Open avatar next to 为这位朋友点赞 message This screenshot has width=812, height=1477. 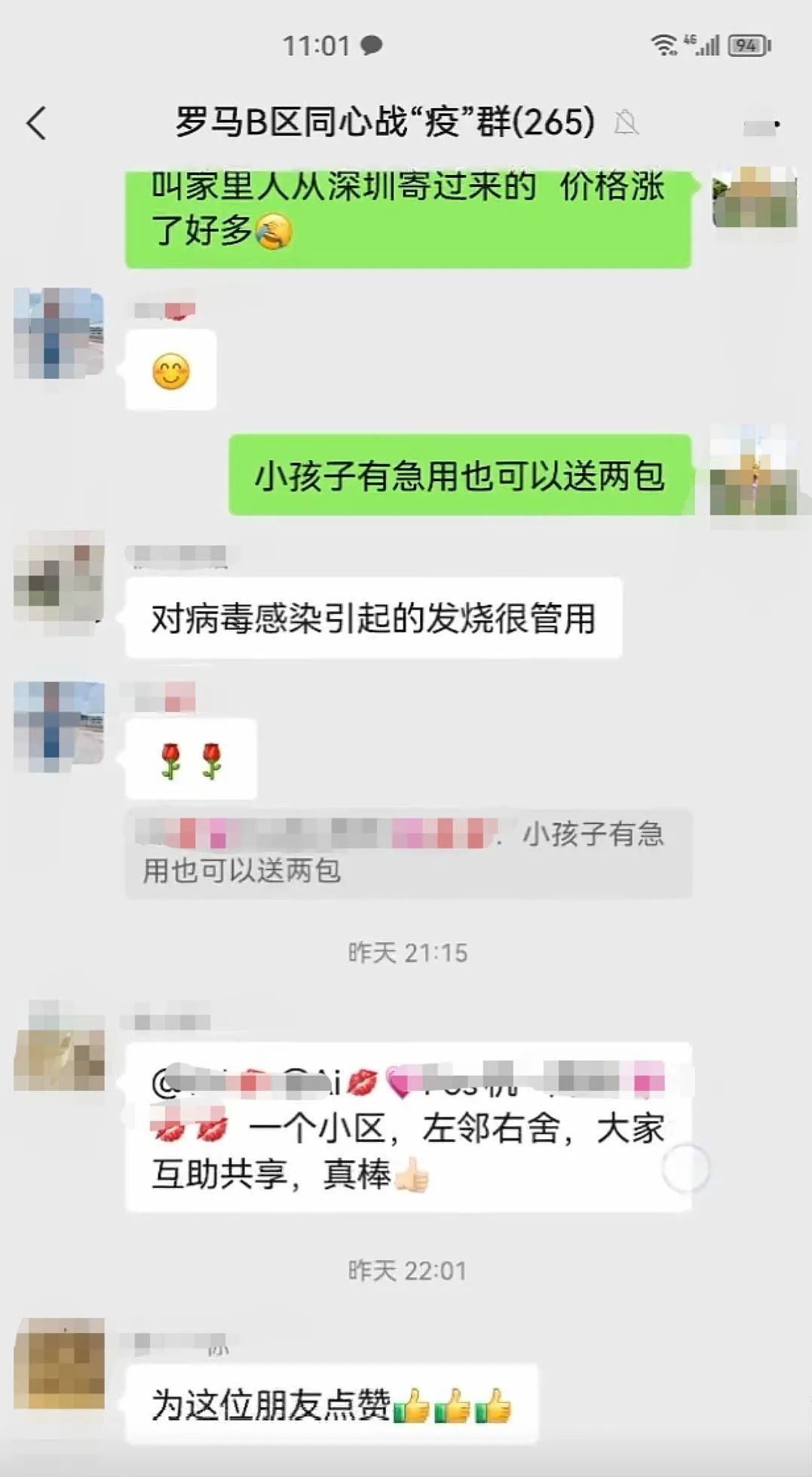point(59,1364)
